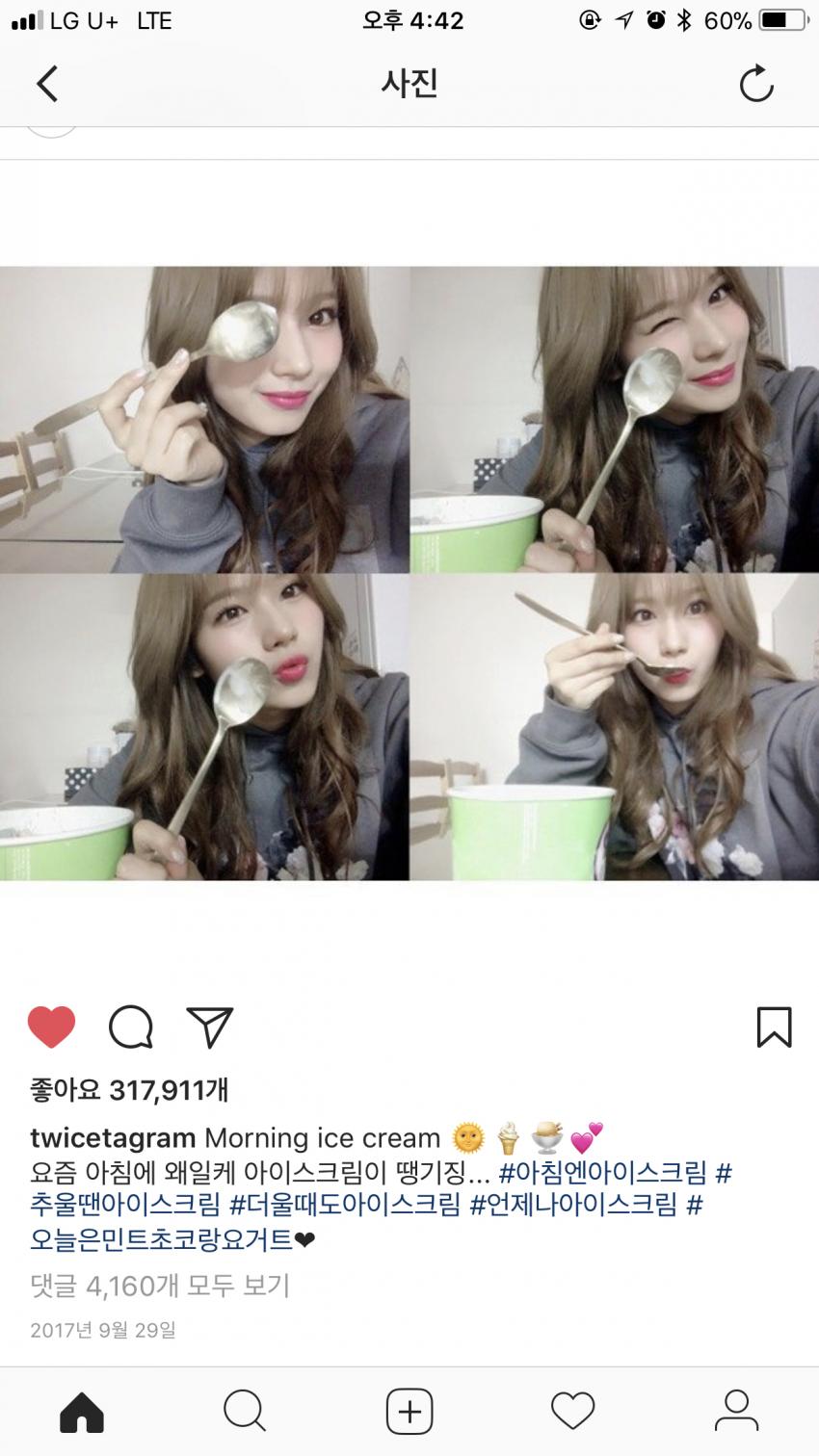Image resolution: width=819 pixels, height=1456 pixels.
Task: Bookmark this post
Action: 774,1027
